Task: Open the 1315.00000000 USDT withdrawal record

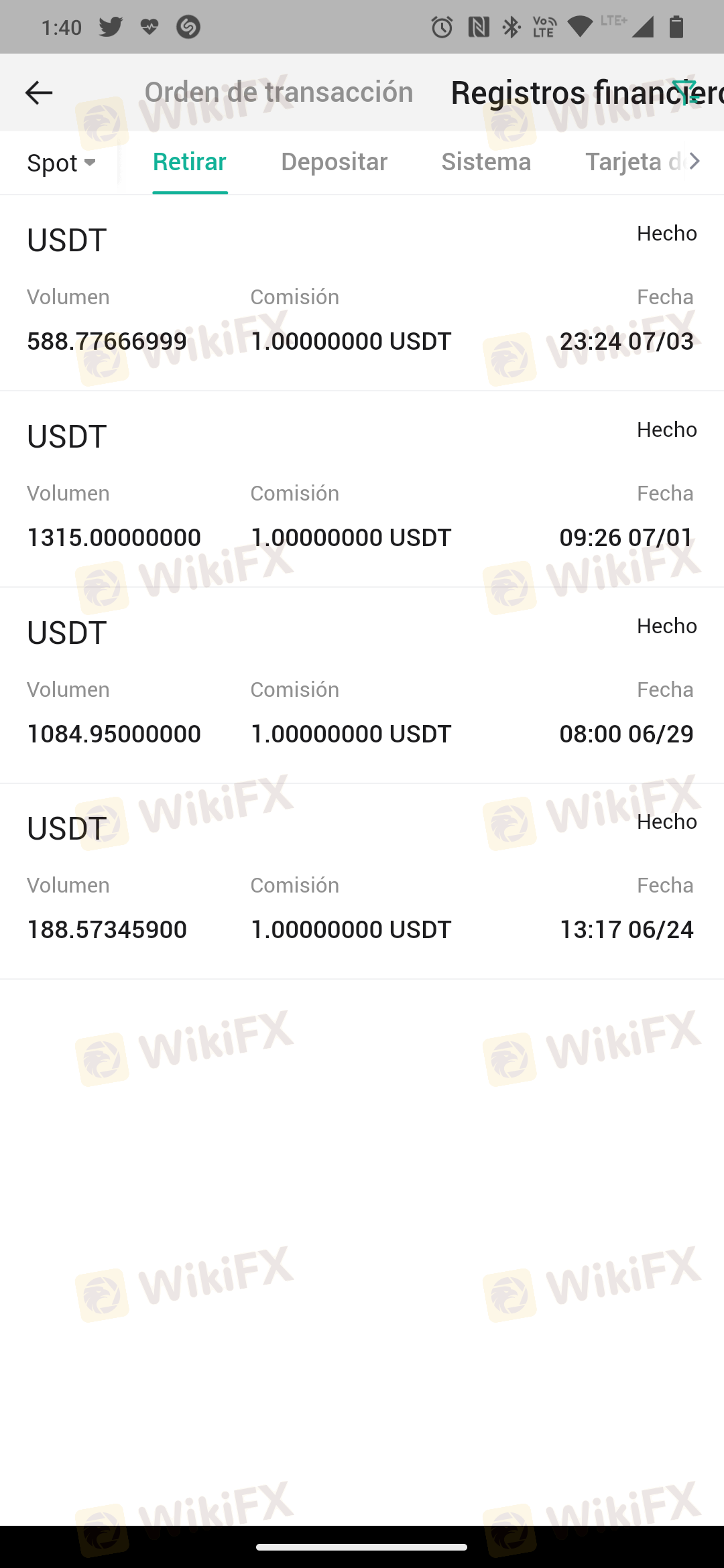Action: coord(362,489)
